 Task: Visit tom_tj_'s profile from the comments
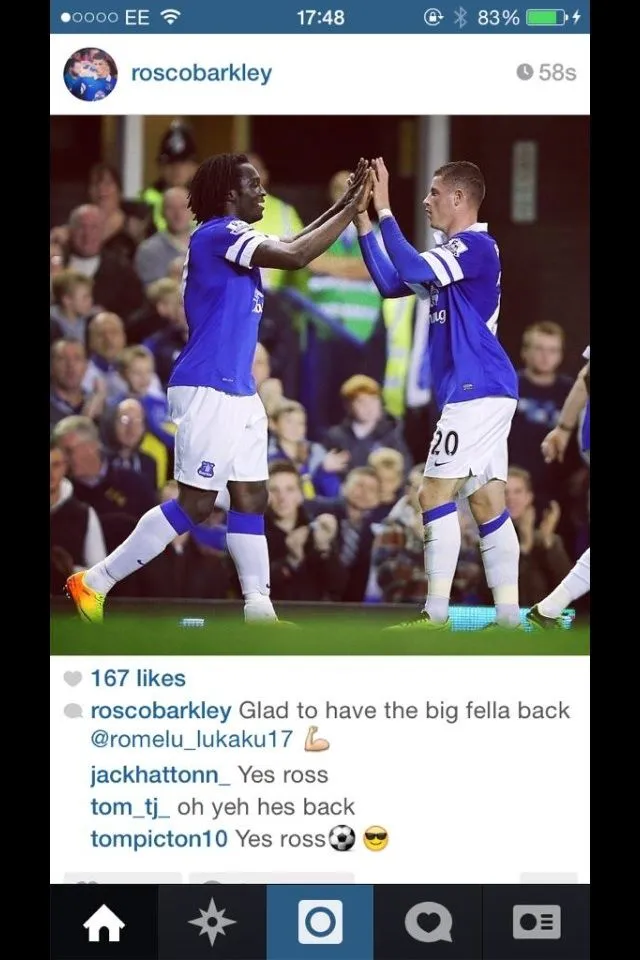(x=130, y=807)
